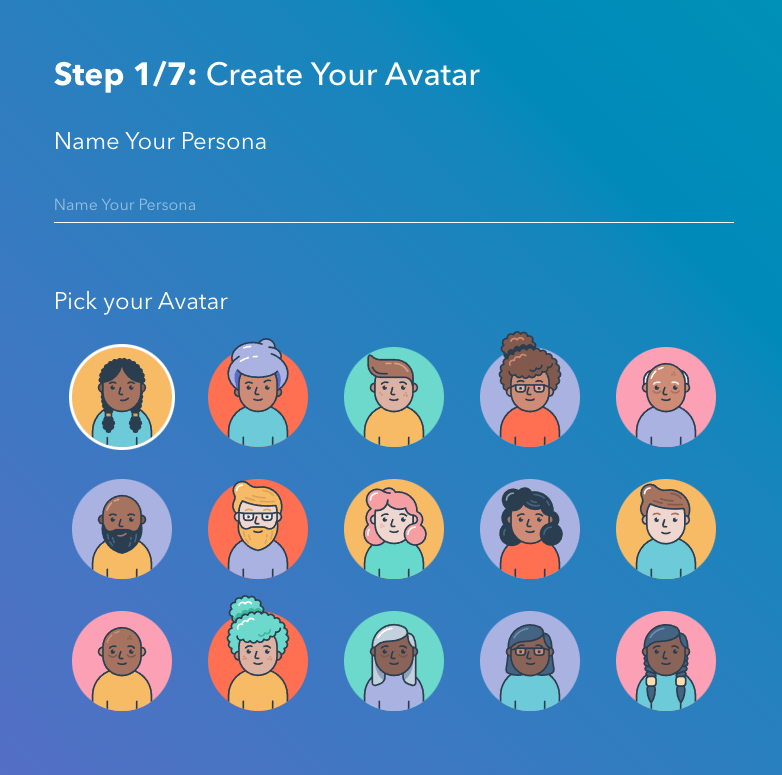782x775 pixels.
Task: Select the curly brown bun avatar with glasses
Action: click(x=530, y=397)
